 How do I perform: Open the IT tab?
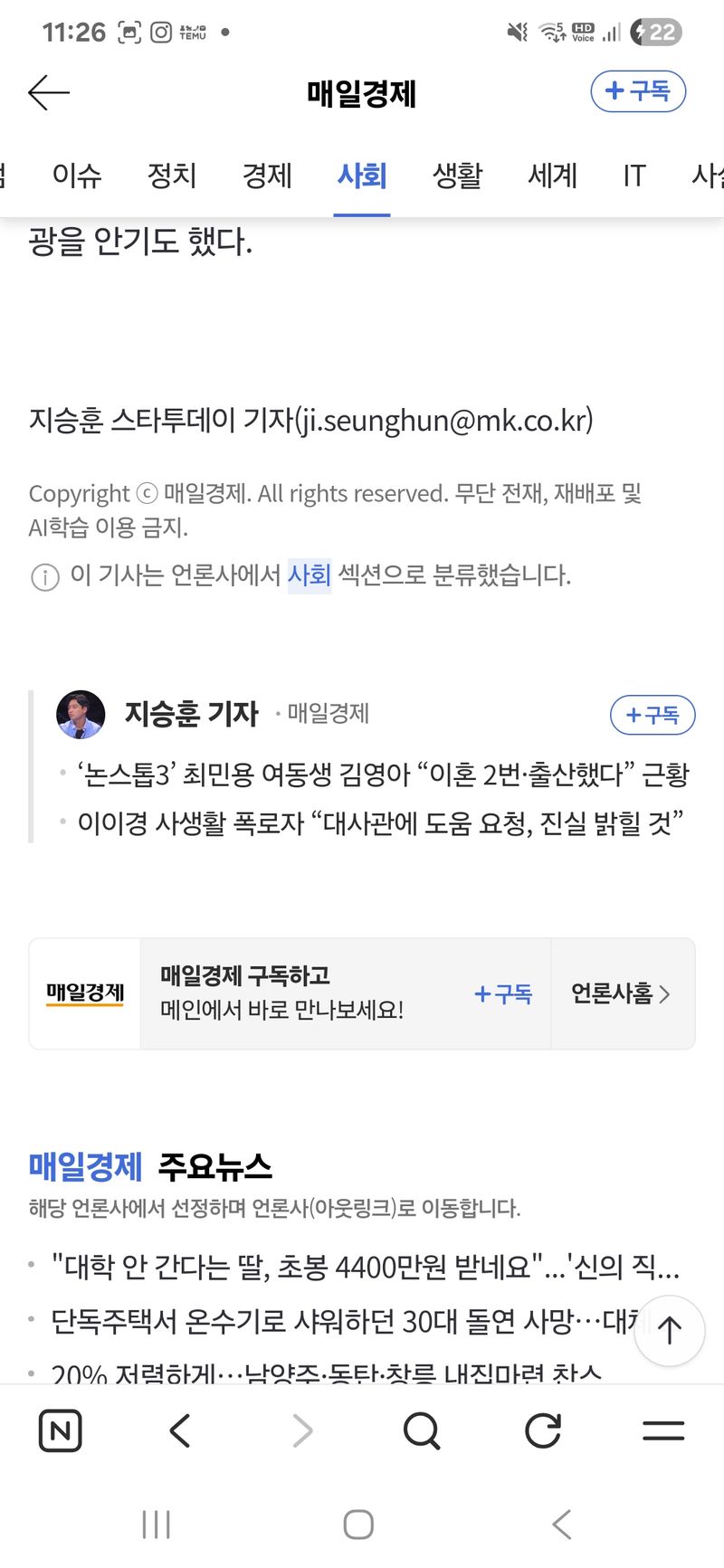click(633, 175)
